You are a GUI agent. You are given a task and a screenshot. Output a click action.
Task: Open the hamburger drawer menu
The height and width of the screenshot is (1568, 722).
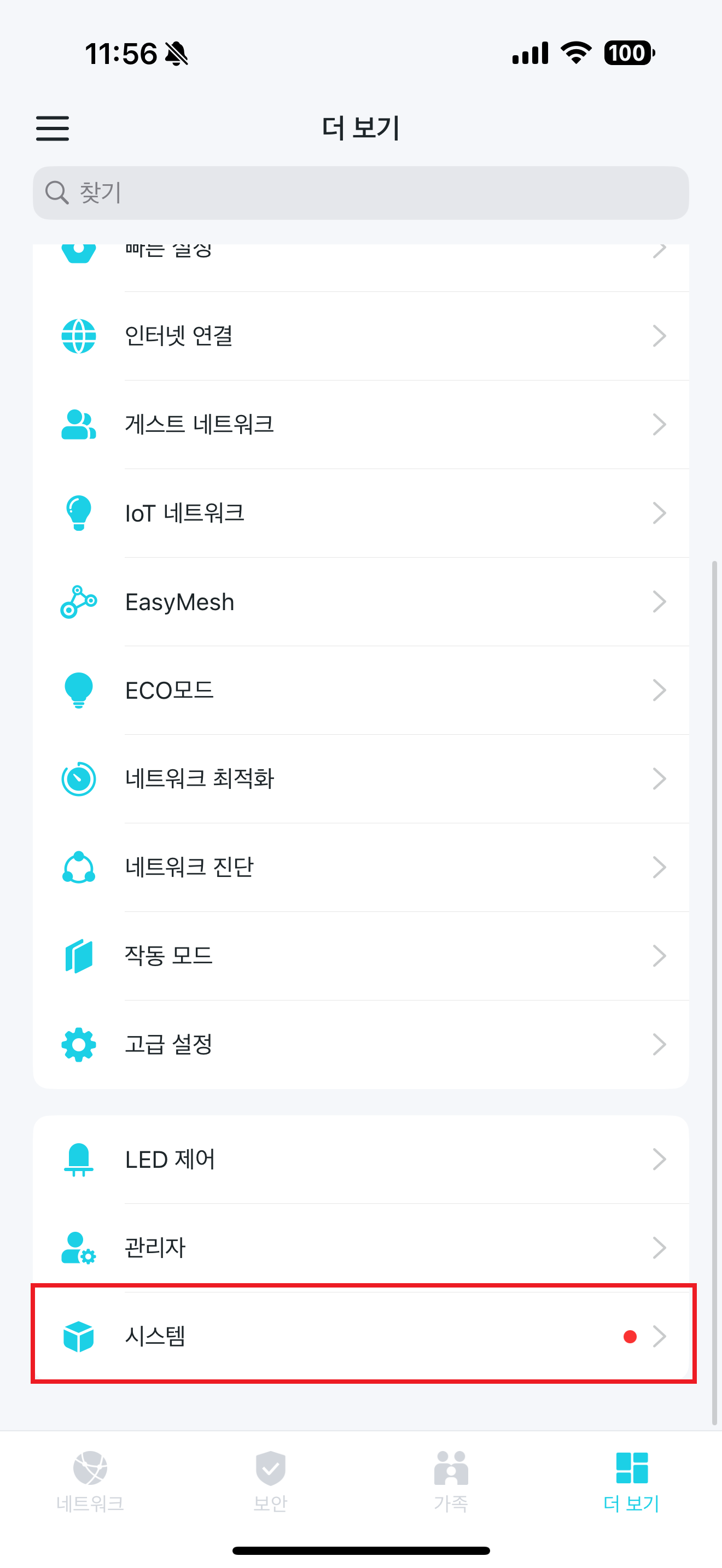click(53, 128)
